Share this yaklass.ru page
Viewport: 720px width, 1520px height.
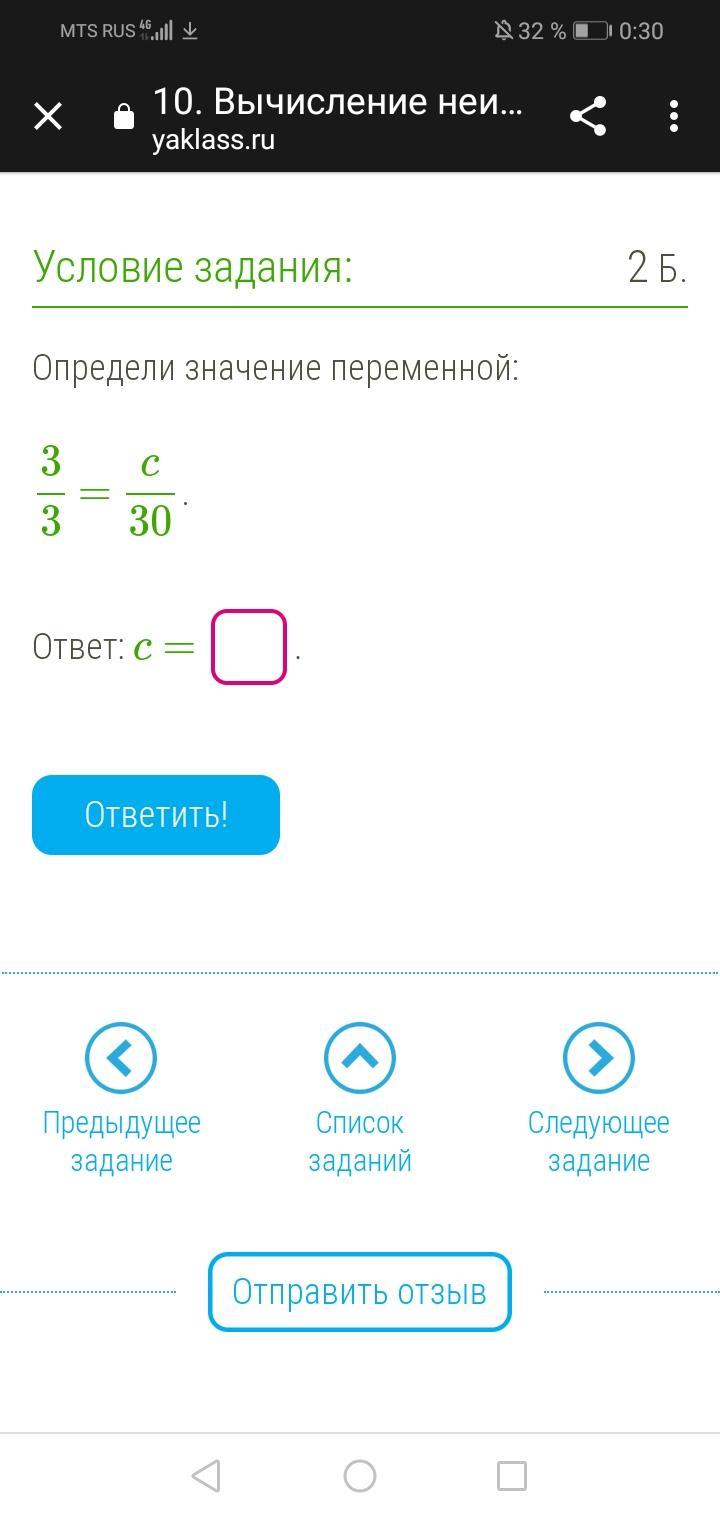click(589, 117)
